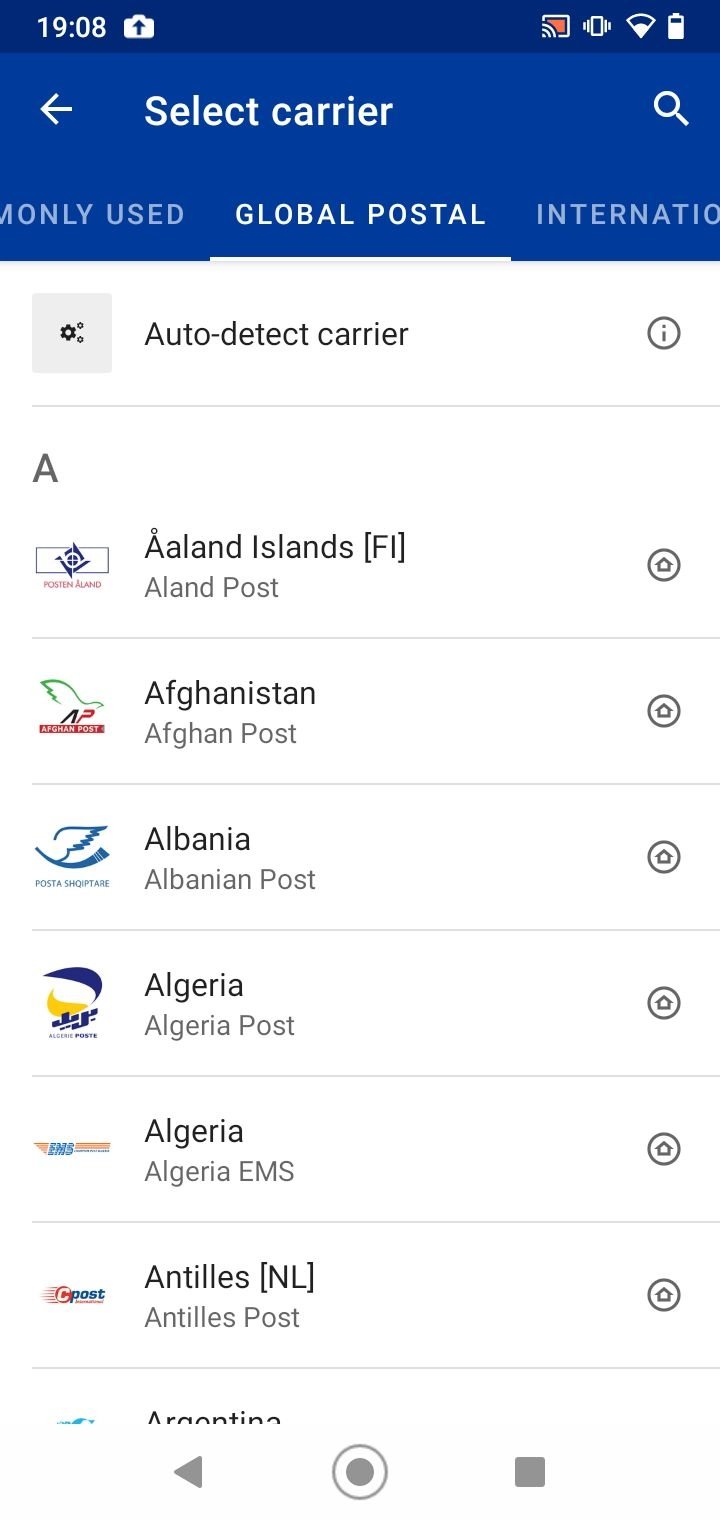The height and width of the screenshot is (1520, 720).
Task: Open homepage icon for Antilles Post
Action: 664,1296
